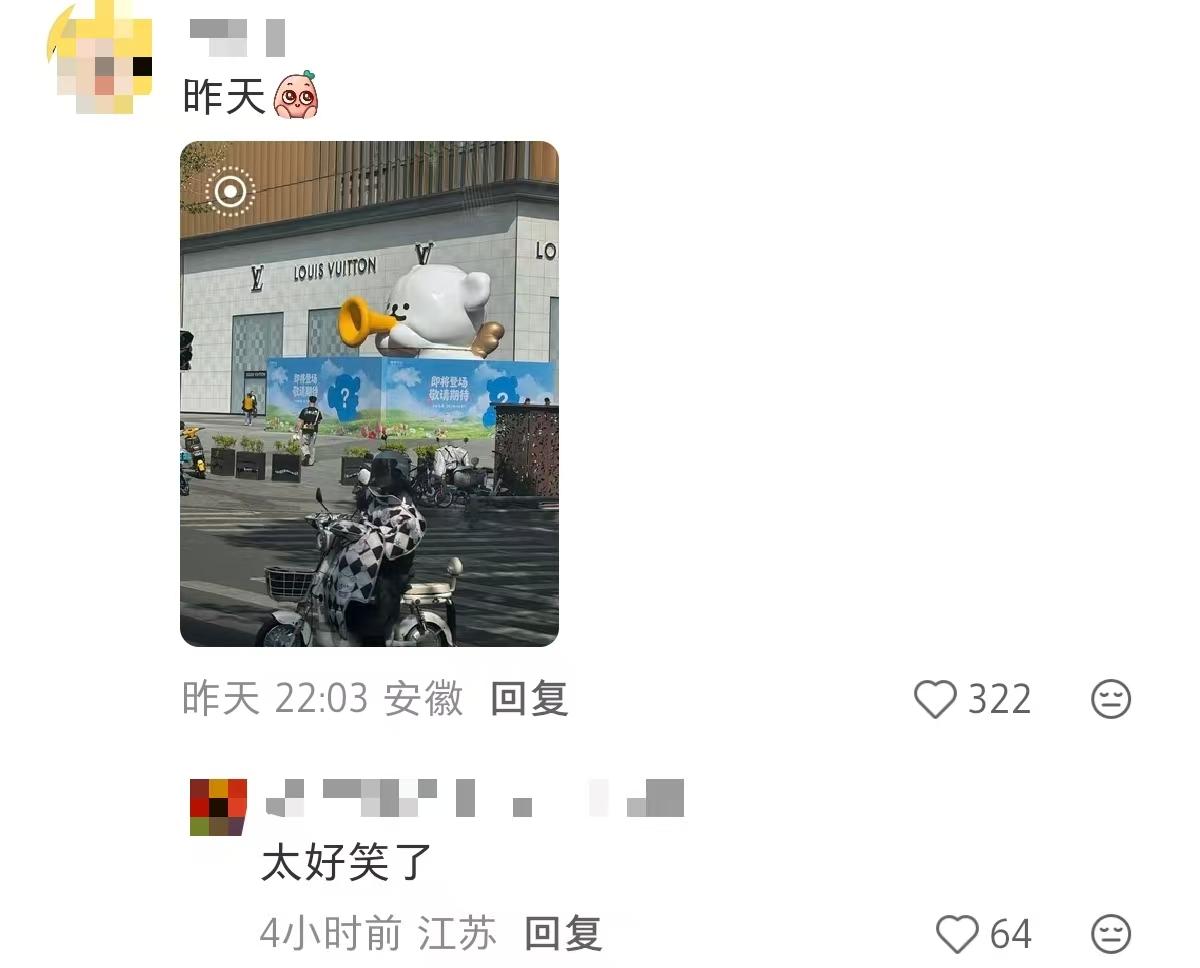Reply to the 太好笑了 comment
Screen dimensions: 1200x968
[563, 933]
